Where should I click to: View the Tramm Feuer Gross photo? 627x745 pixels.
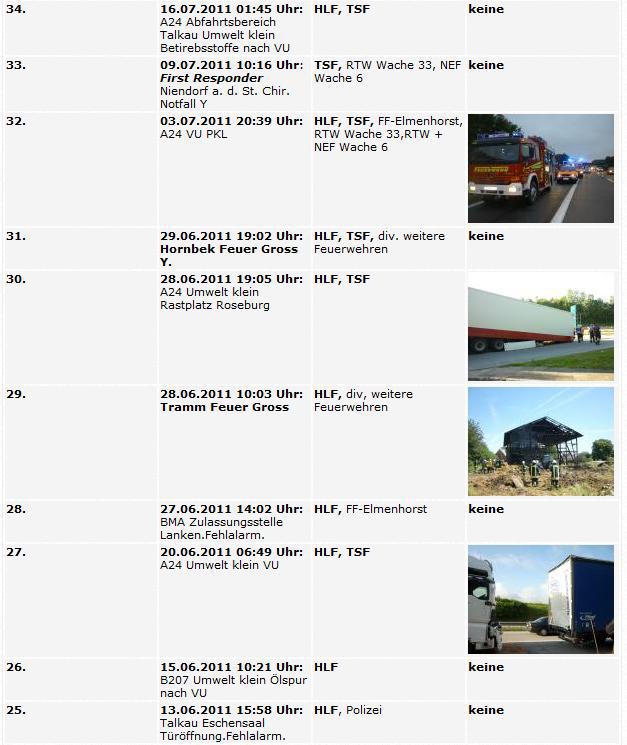(540, 441)
